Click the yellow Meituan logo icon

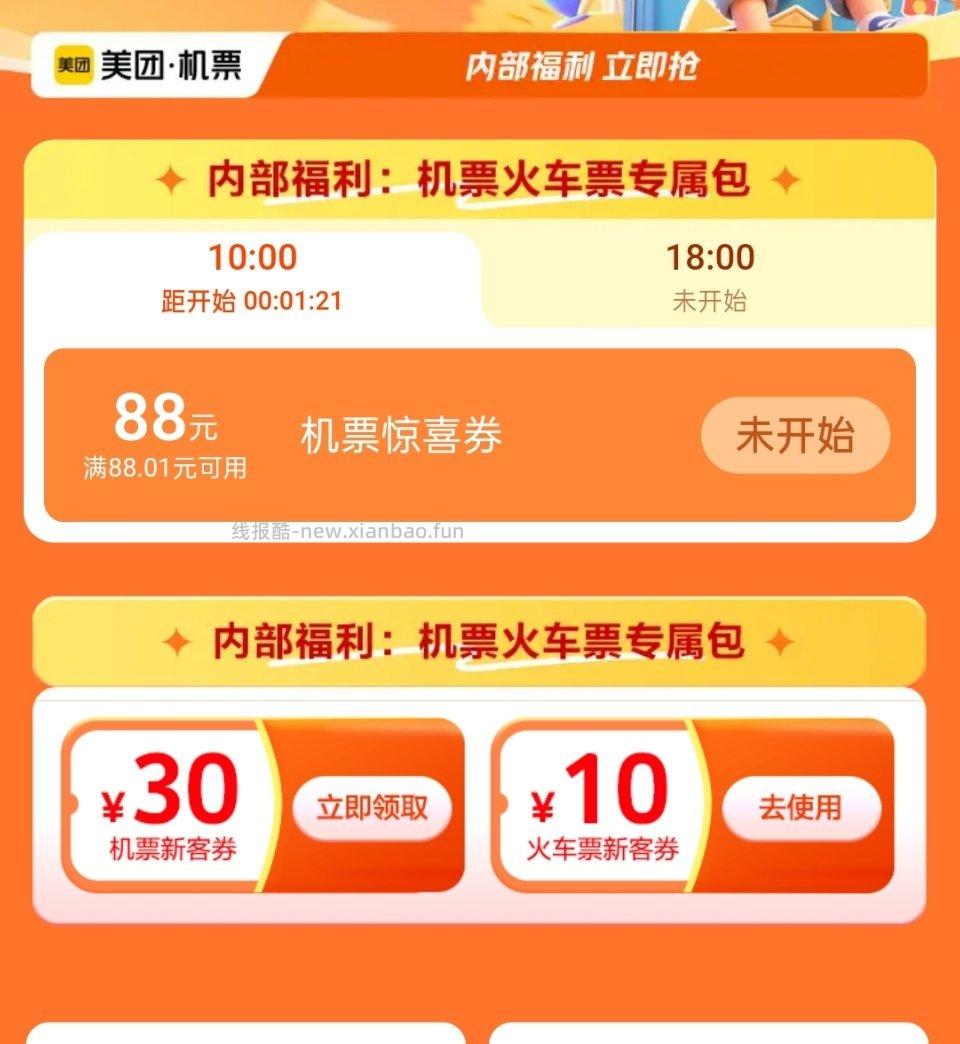(75, 63)
